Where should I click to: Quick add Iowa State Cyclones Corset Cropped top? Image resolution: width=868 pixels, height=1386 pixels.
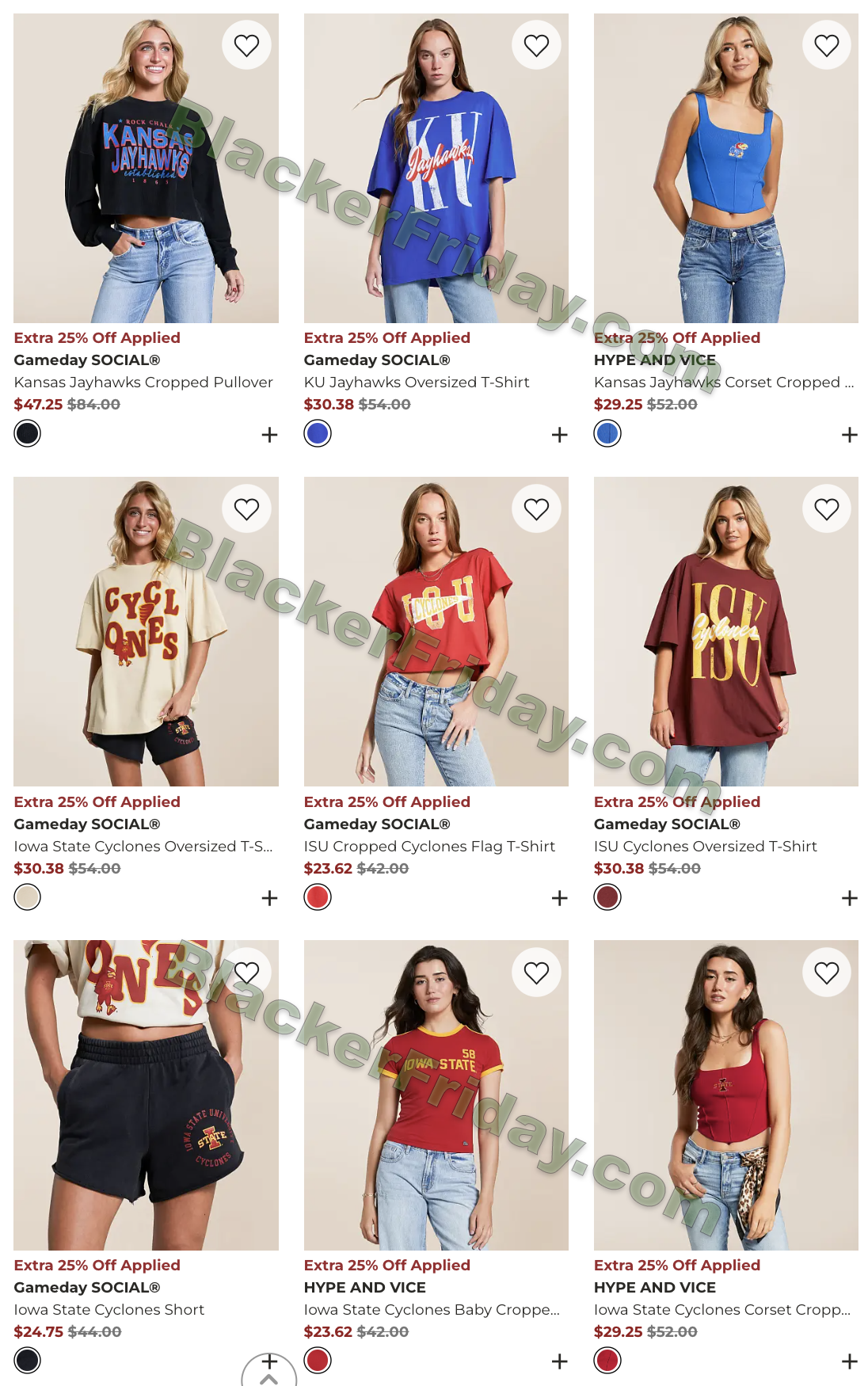click(x=849, y=1361)
